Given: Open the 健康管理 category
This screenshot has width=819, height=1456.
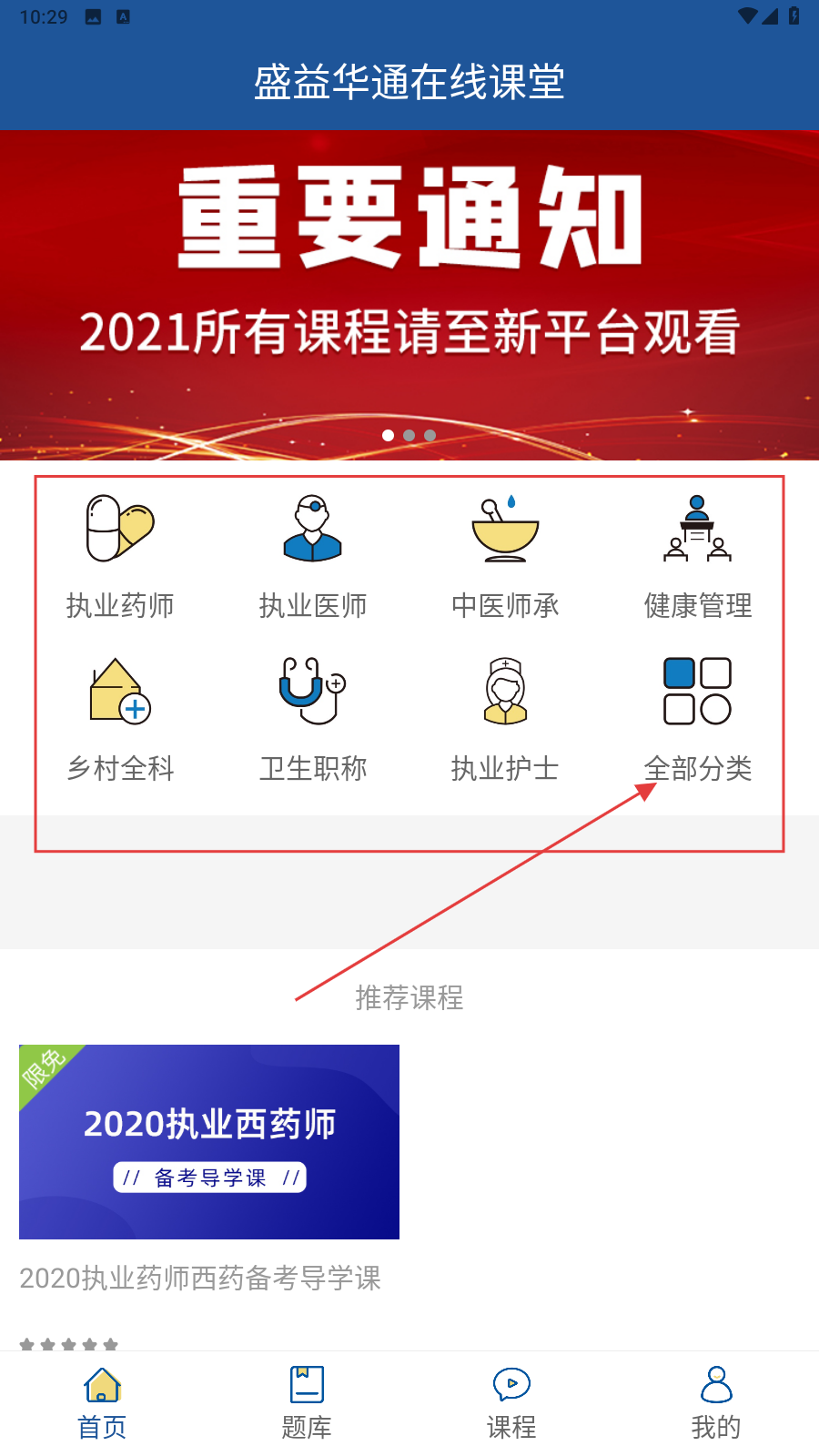Looking at the screenshot, I should 697,555.
